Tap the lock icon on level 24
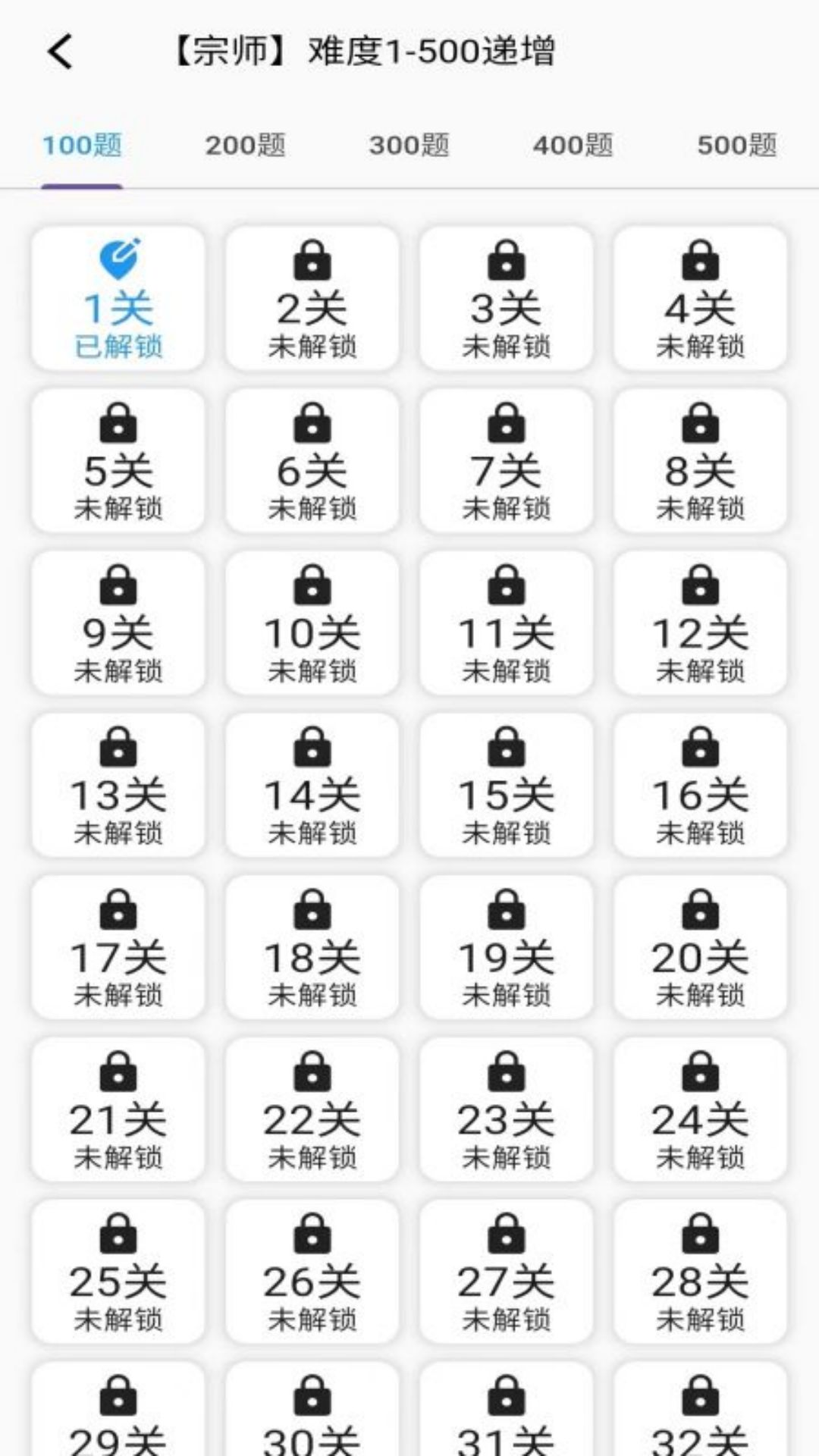The width and height of the screenshot is (819, 1456). pos(700,1072)
